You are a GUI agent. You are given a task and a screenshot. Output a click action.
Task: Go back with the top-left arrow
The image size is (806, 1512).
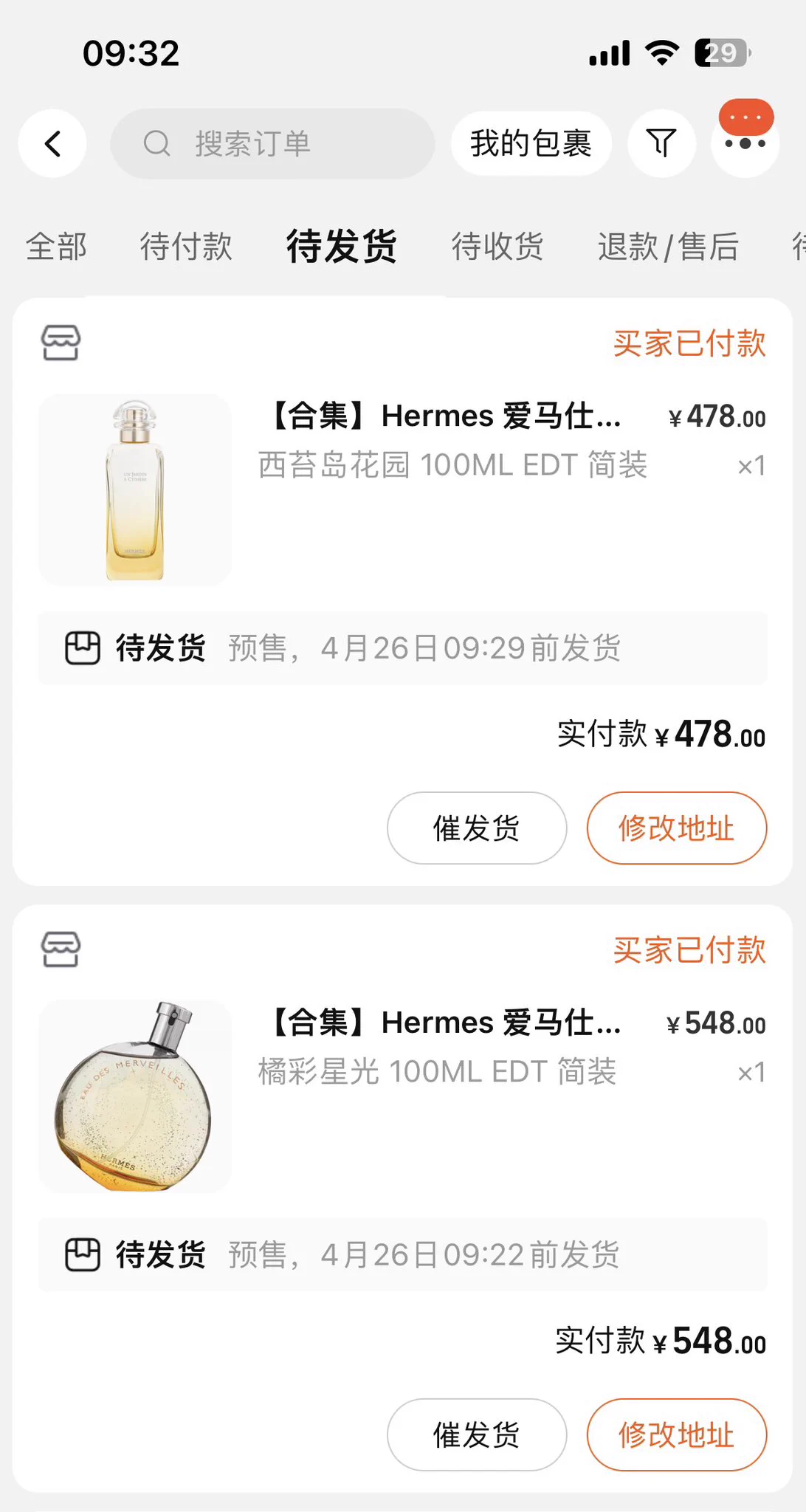52,144
